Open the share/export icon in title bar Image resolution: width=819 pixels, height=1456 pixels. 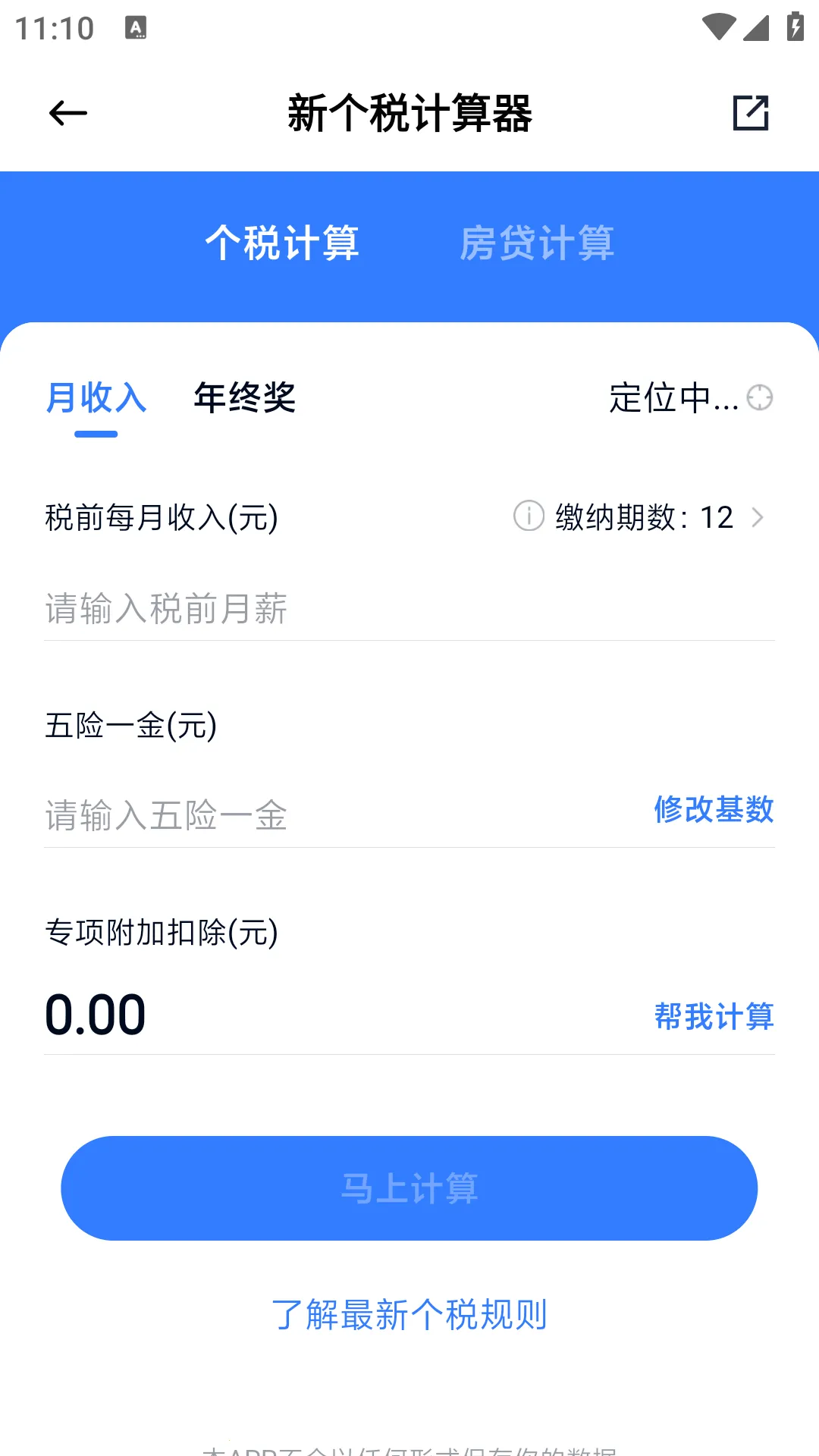pyautogui.click(x=752, y=112)
